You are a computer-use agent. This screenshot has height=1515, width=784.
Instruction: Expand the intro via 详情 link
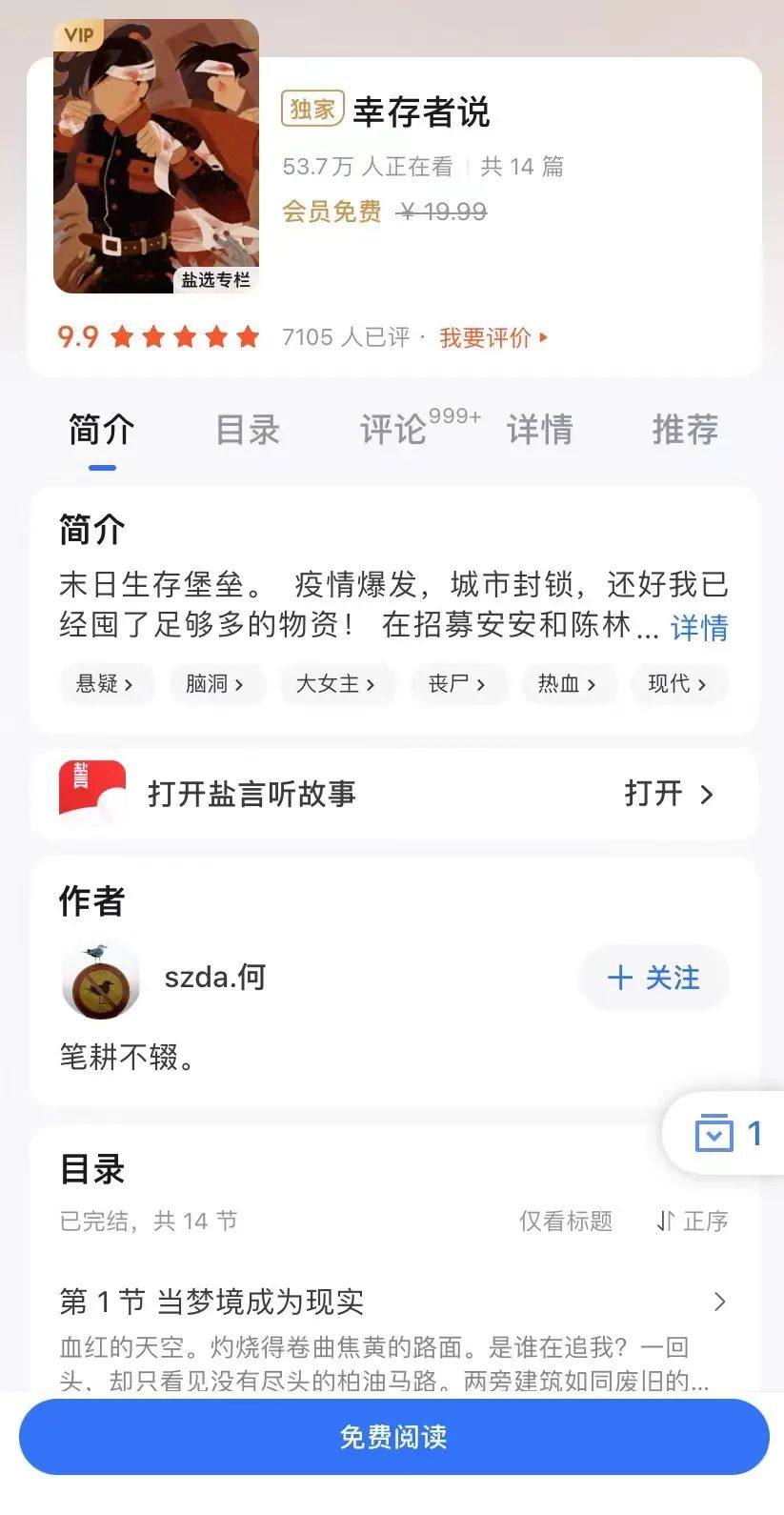699,627
